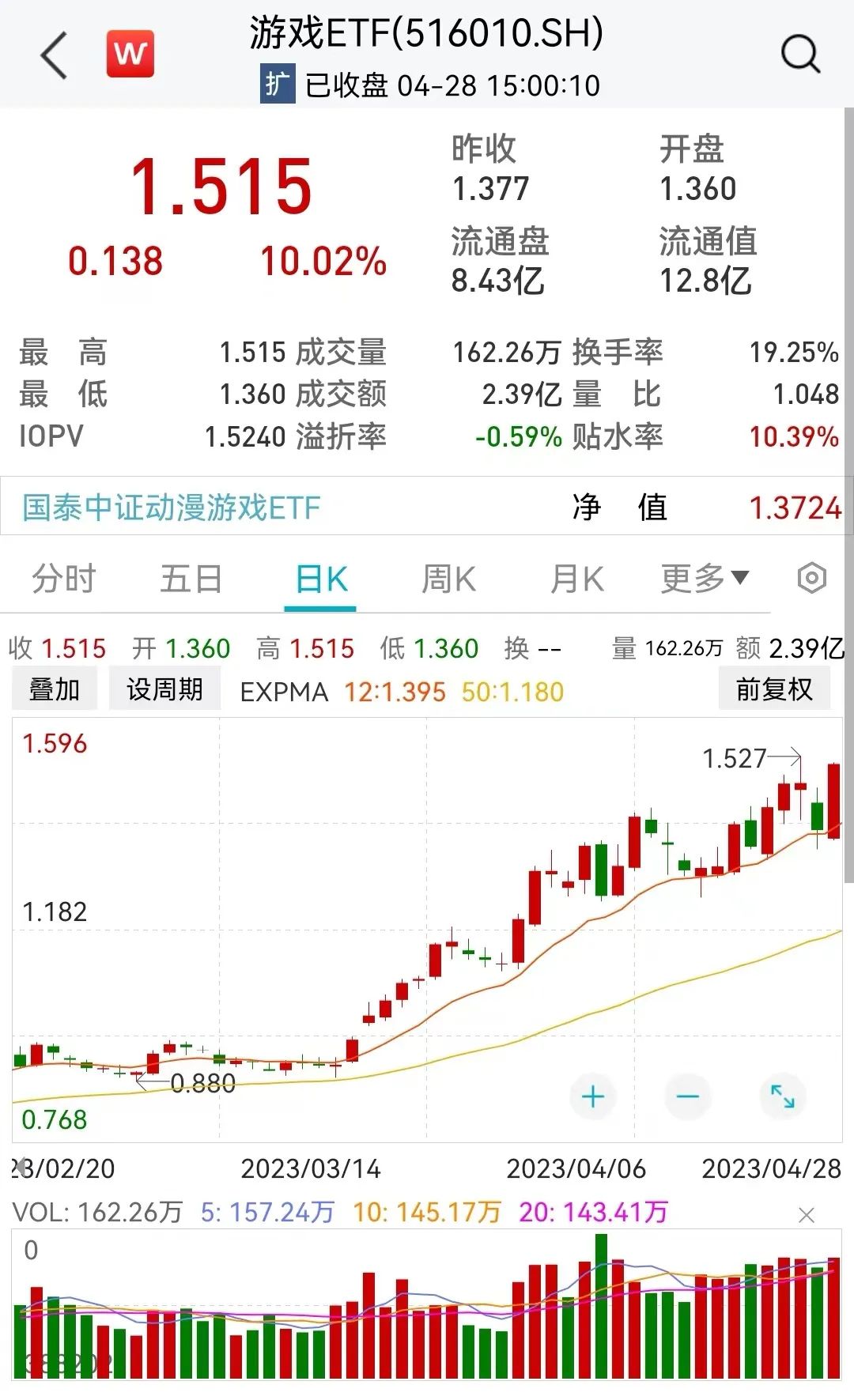The height and width of the screenshot is (1400, 854).
Task: Tap the 设周期 button
Action: coord(164,689)
